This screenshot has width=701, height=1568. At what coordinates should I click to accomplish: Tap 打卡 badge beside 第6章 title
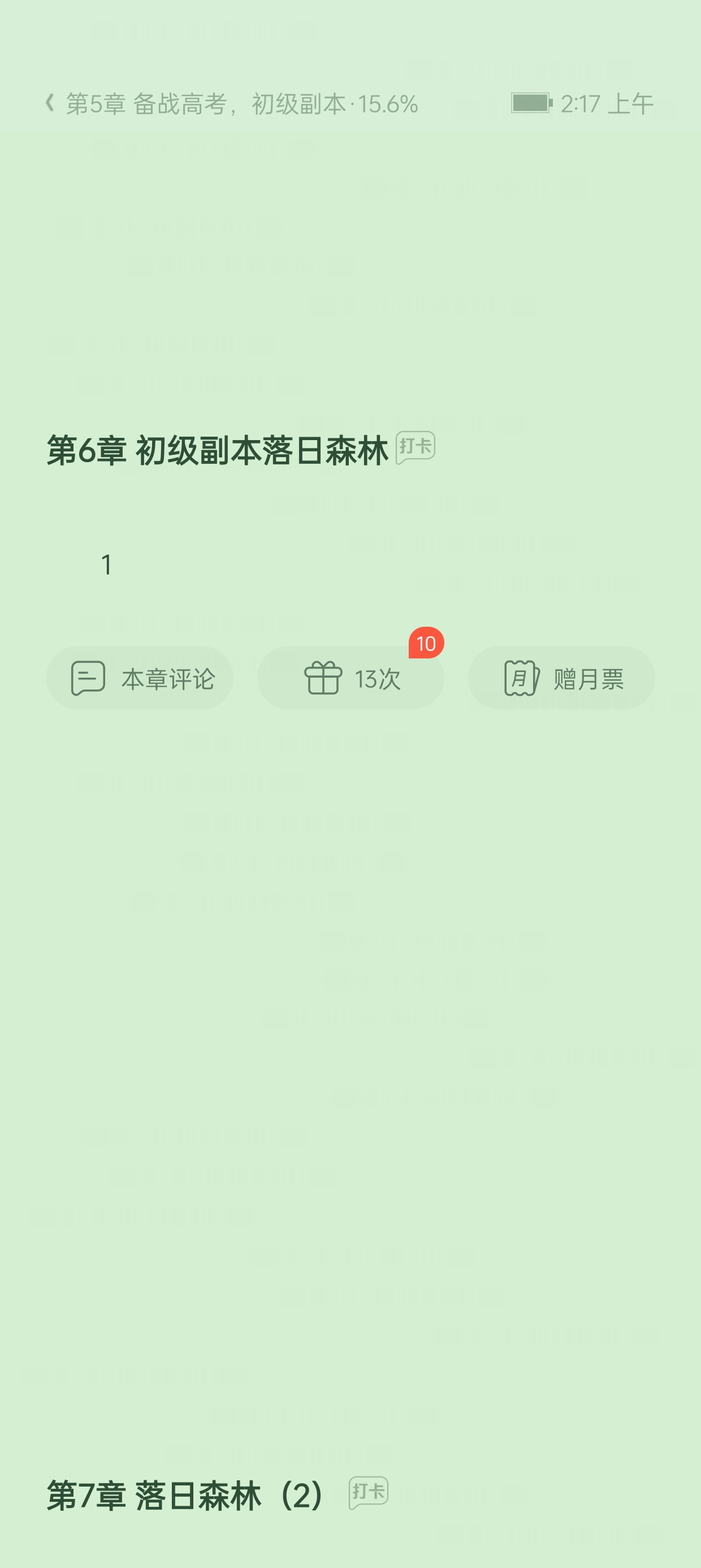pos(415,447)
